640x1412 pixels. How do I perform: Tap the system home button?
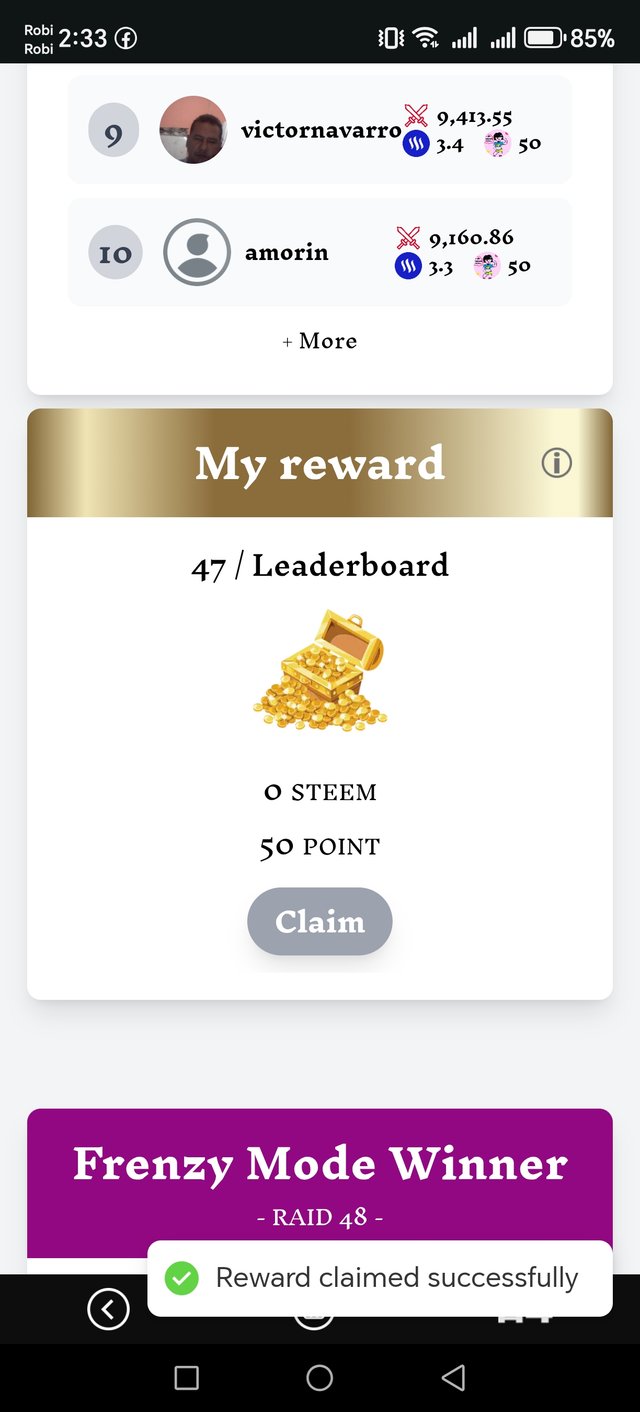pos(320,1378)
